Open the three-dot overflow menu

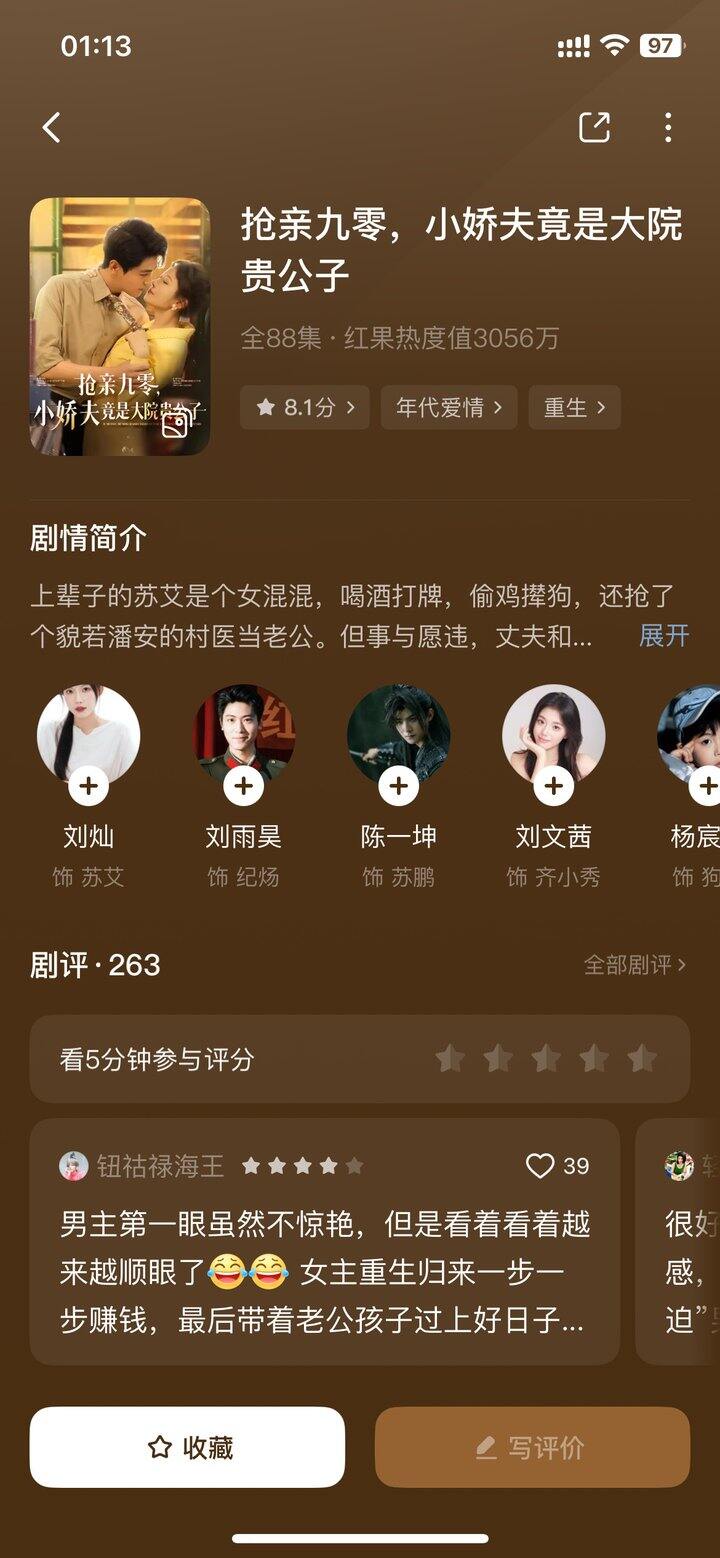point(668,128)
